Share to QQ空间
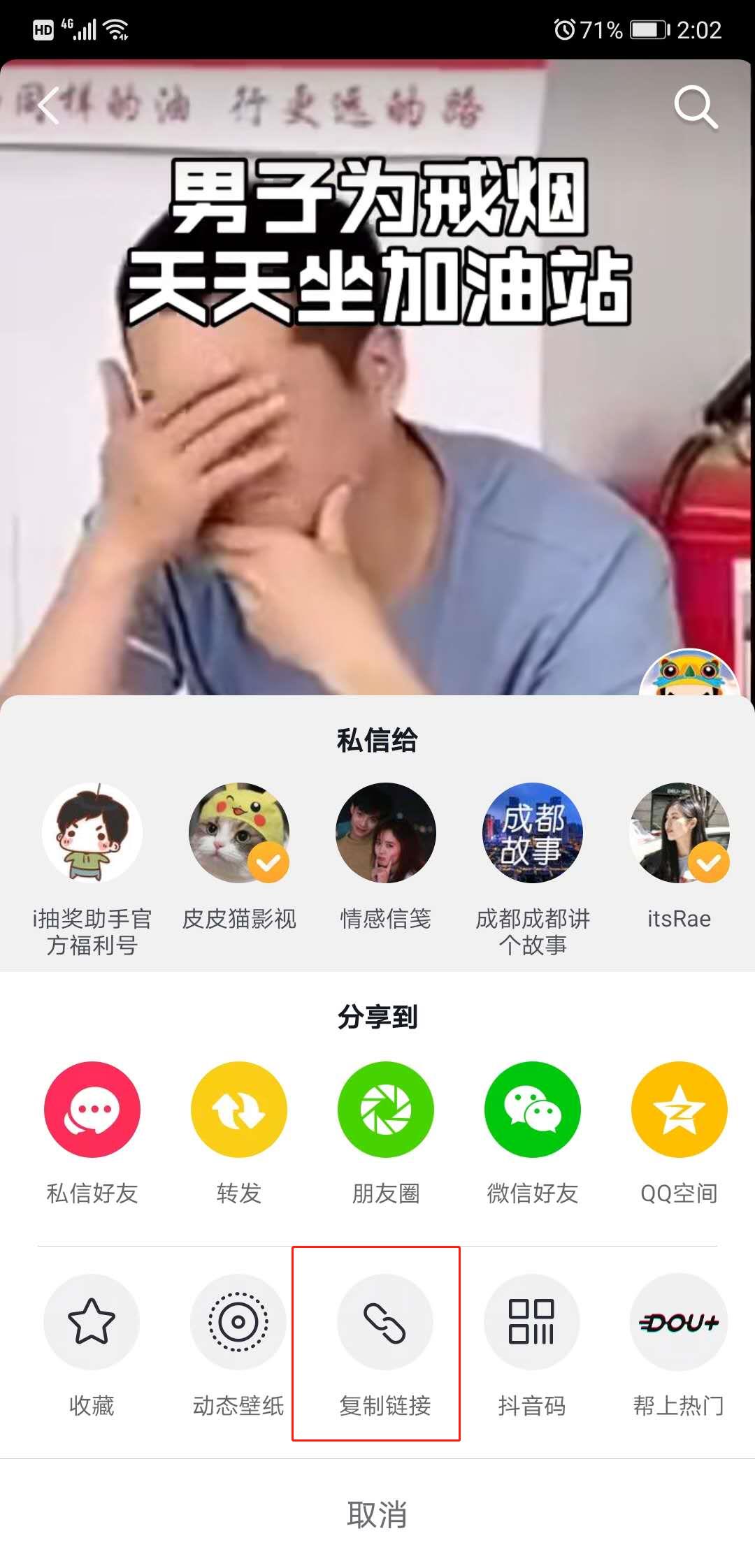This screenshot has height=1568, width=755. (x=679, y=1110)
